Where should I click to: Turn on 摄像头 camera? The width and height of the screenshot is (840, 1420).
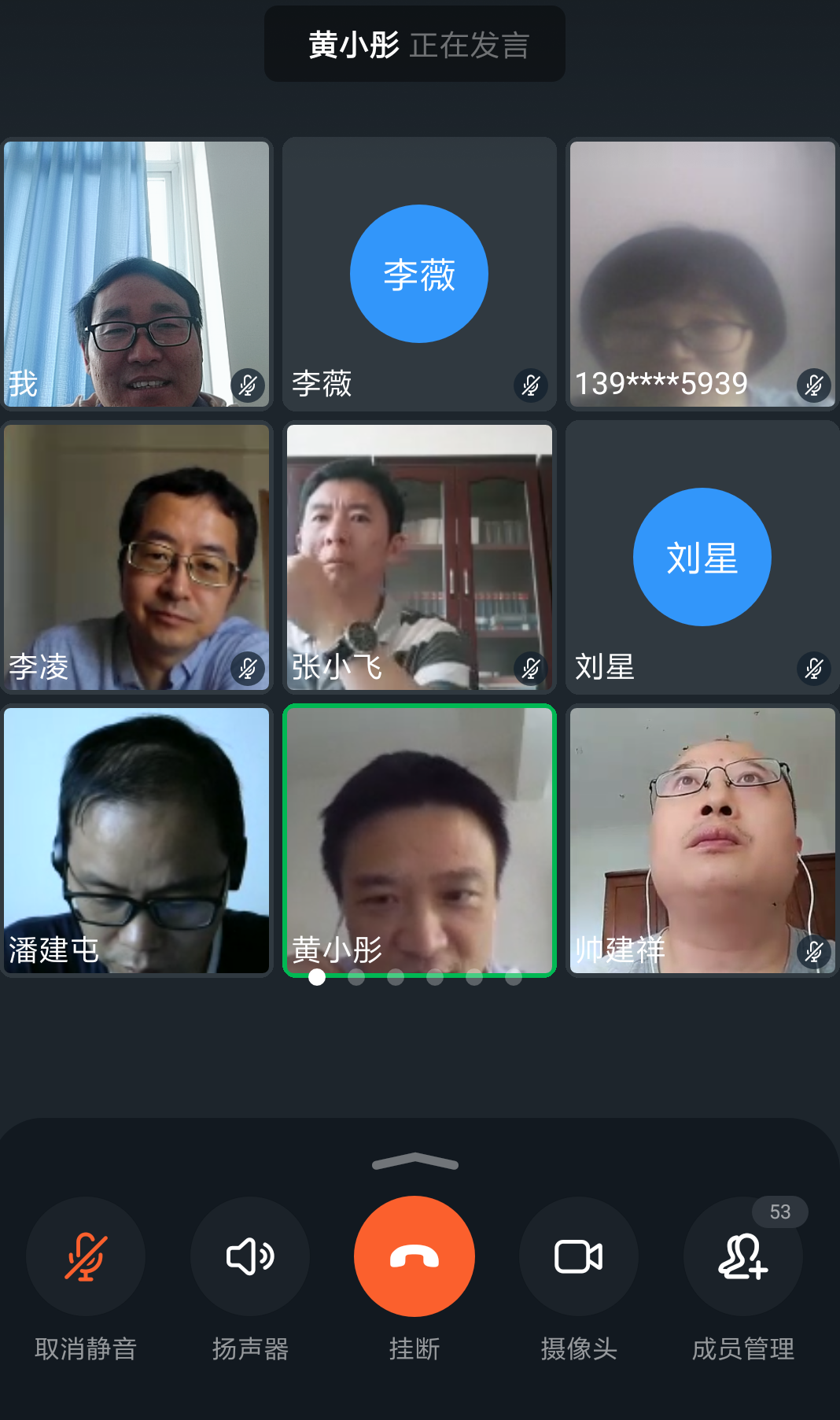579,1256
